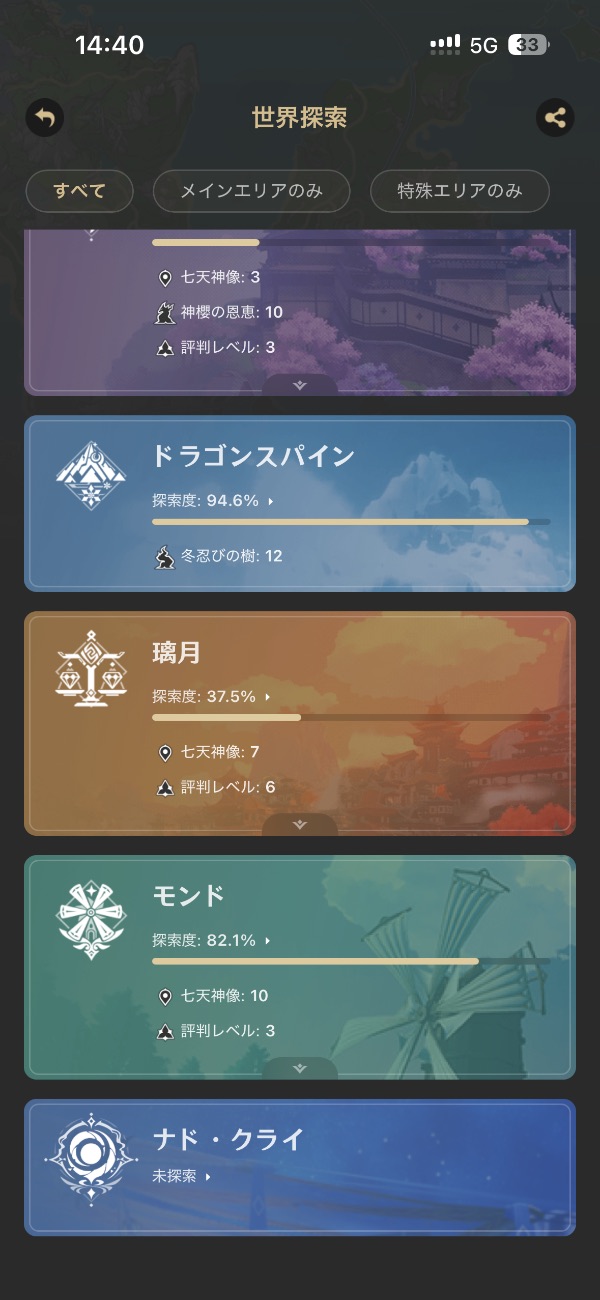Switch to 特殊エリアのみ filter
The width and height of the screenshot is (600, 1300).
[459, 191]
